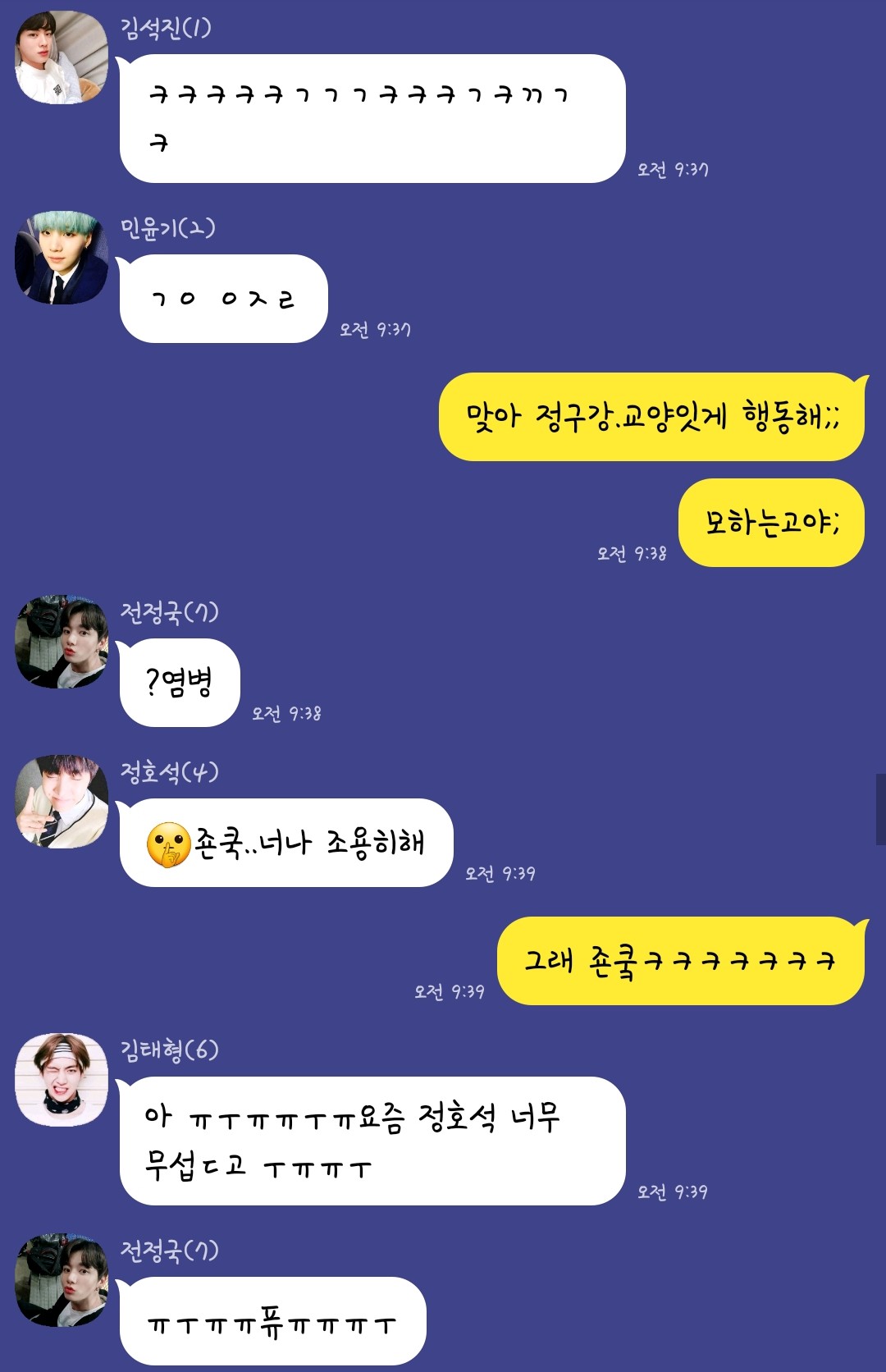Open 김석진(1)'s profile picture
The height and width of the screenshot is (1372, 886).
(62, 57)
